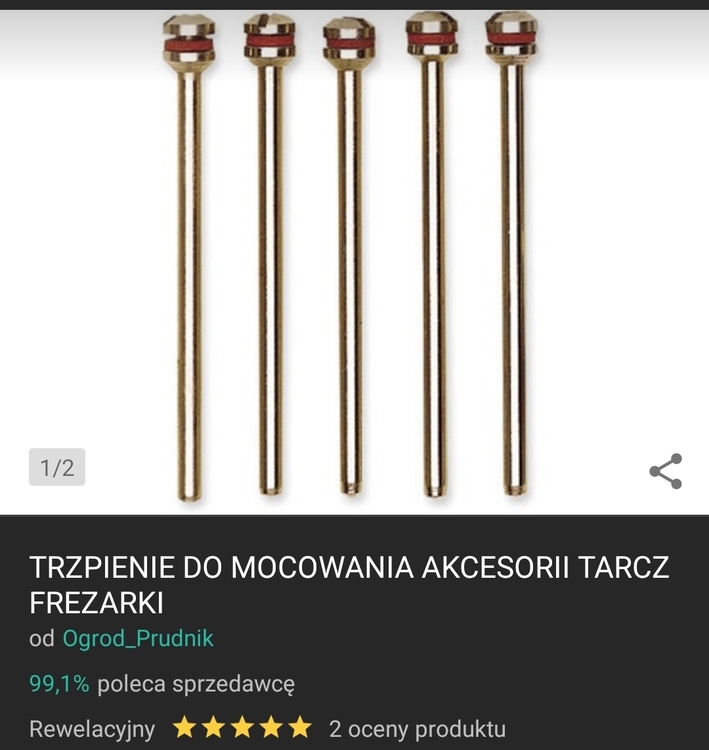This screenshot has height=750, width=709.
Task: Open seller Ogrod_Prudnik profile
Action: tap(138, 639)
